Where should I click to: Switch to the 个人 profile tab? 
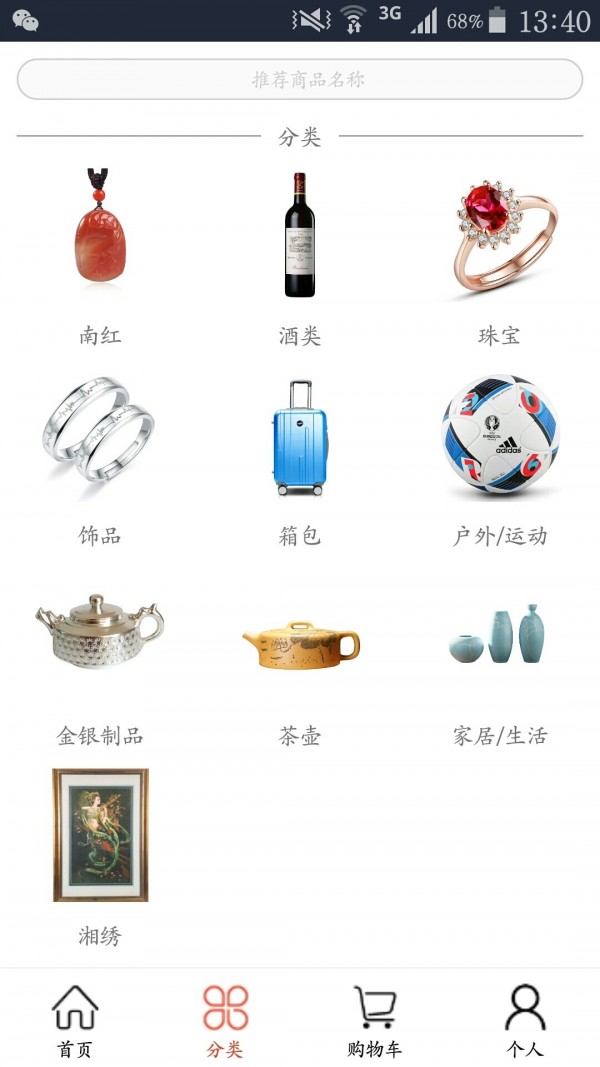click(524, 1020)
